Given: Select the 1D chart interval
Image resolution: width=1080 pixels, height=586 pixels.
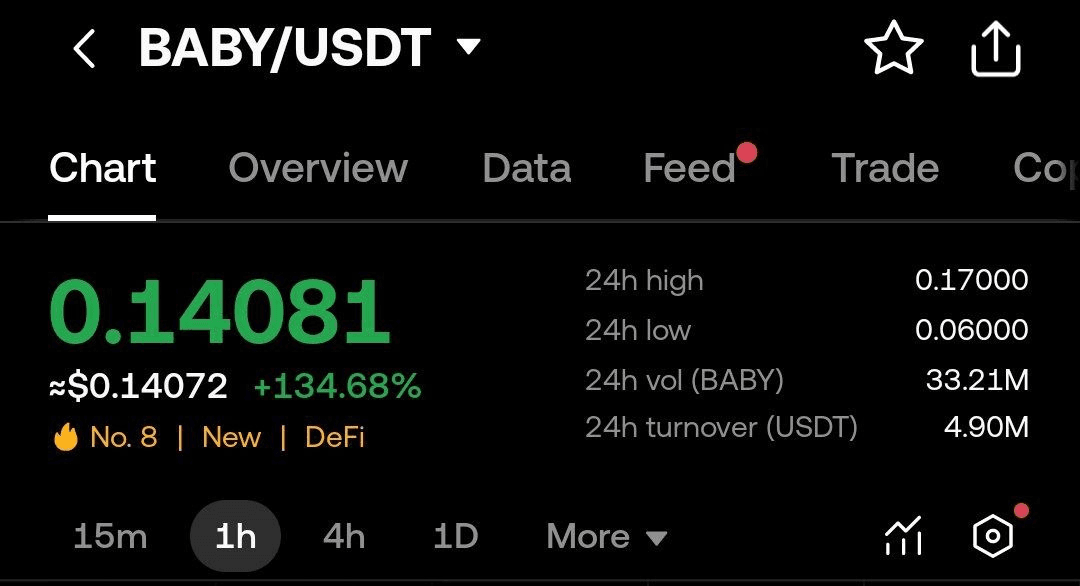Looking at the screenshot, I should click(455, 537).
